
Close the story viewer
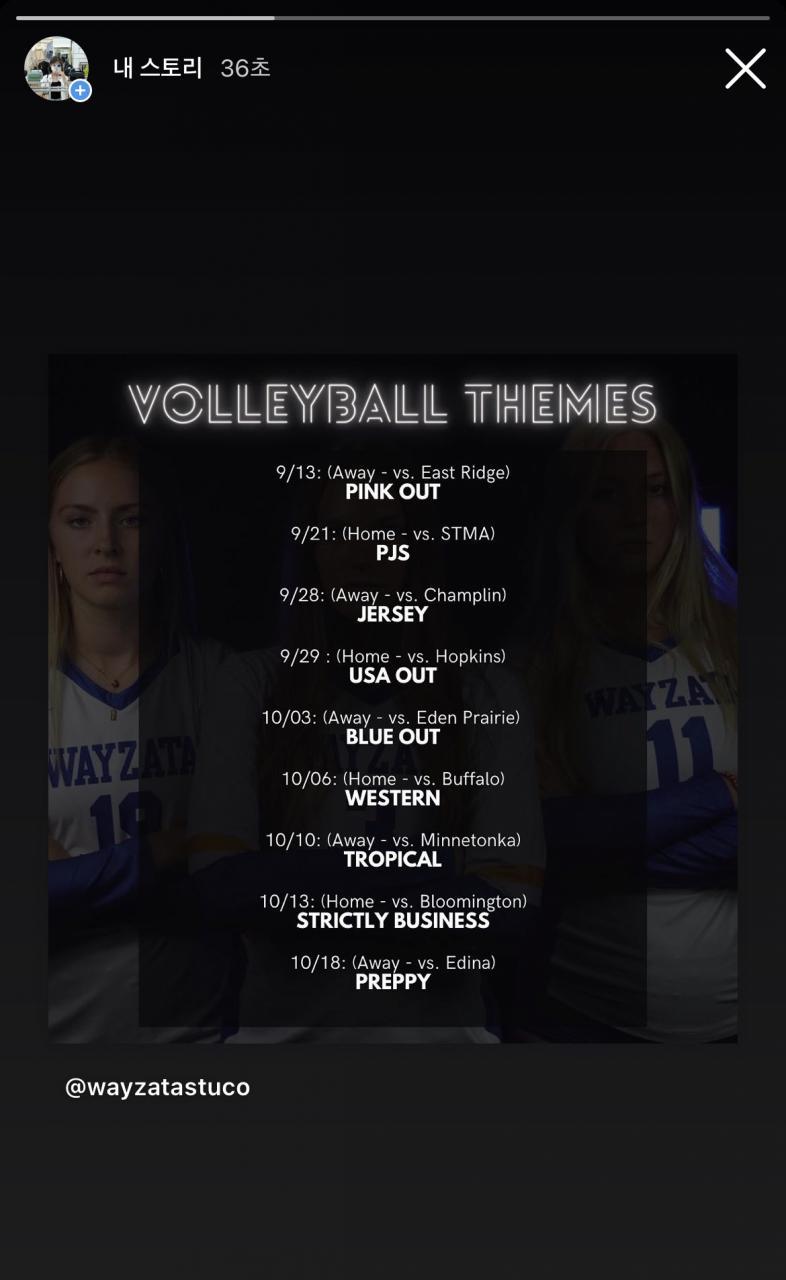click(745, 69)
